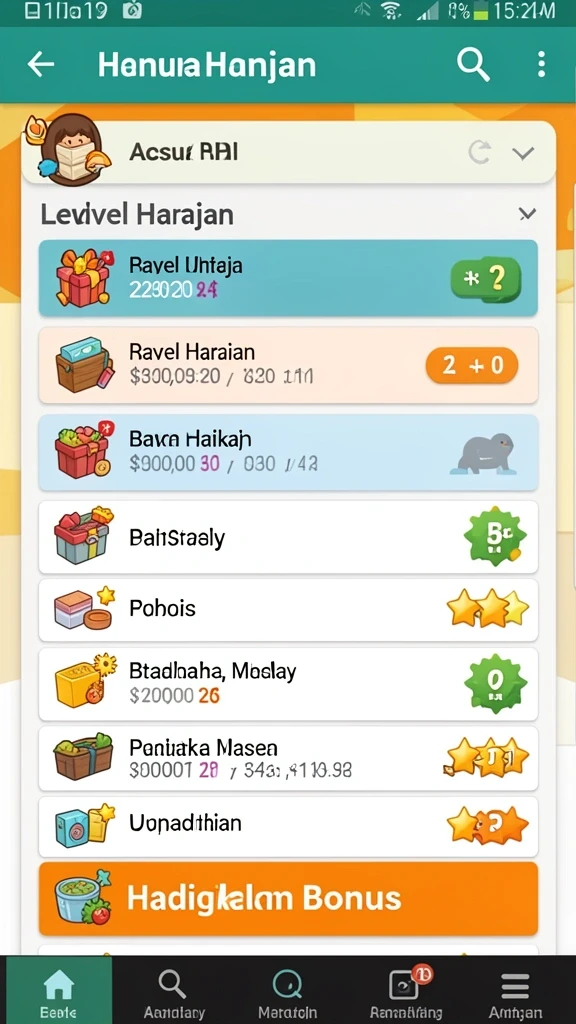This screenshot has height=1024, width=576.
Task: Open the Amhjan menu tab
Action: [x=515, y=991]
